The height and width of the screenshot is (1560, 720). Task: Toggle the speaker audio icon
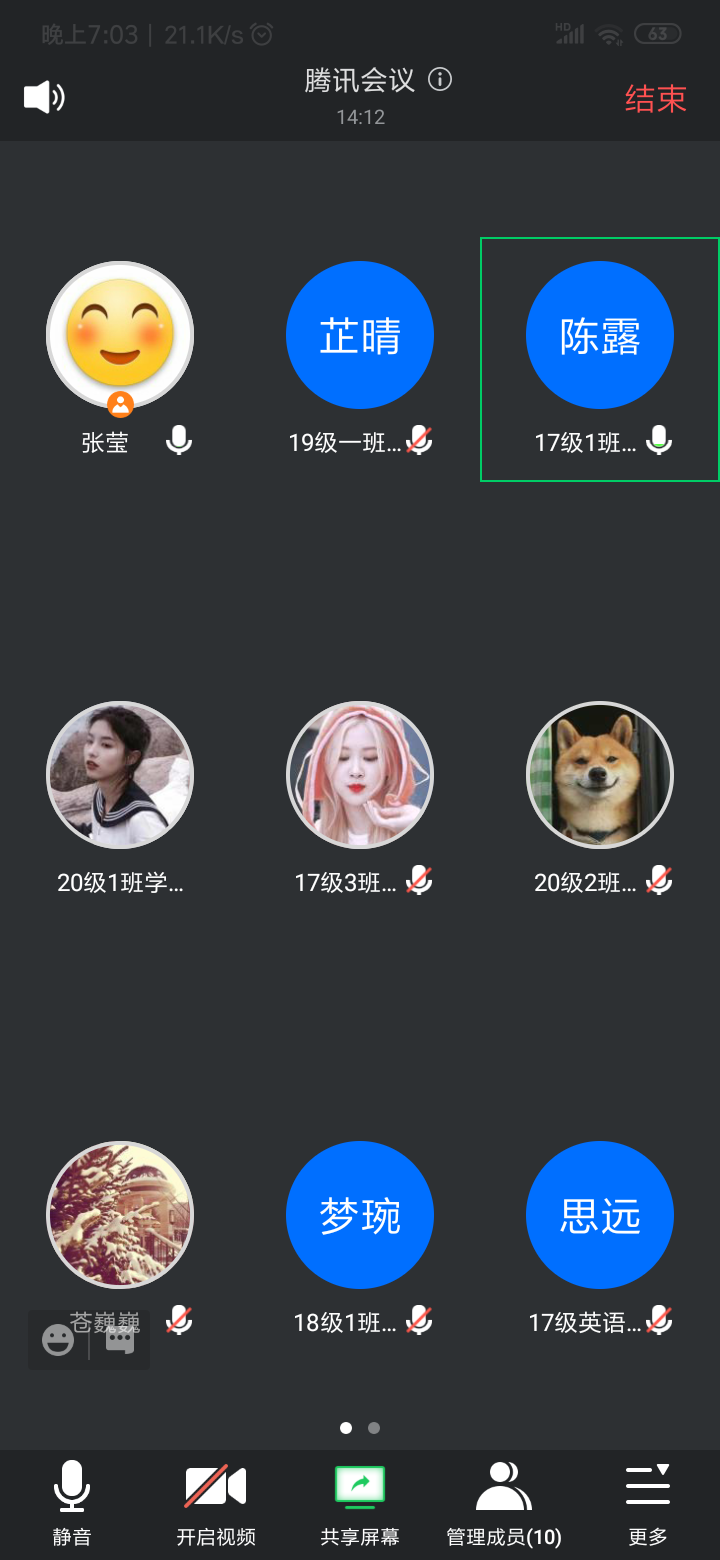tap(44, 97)
